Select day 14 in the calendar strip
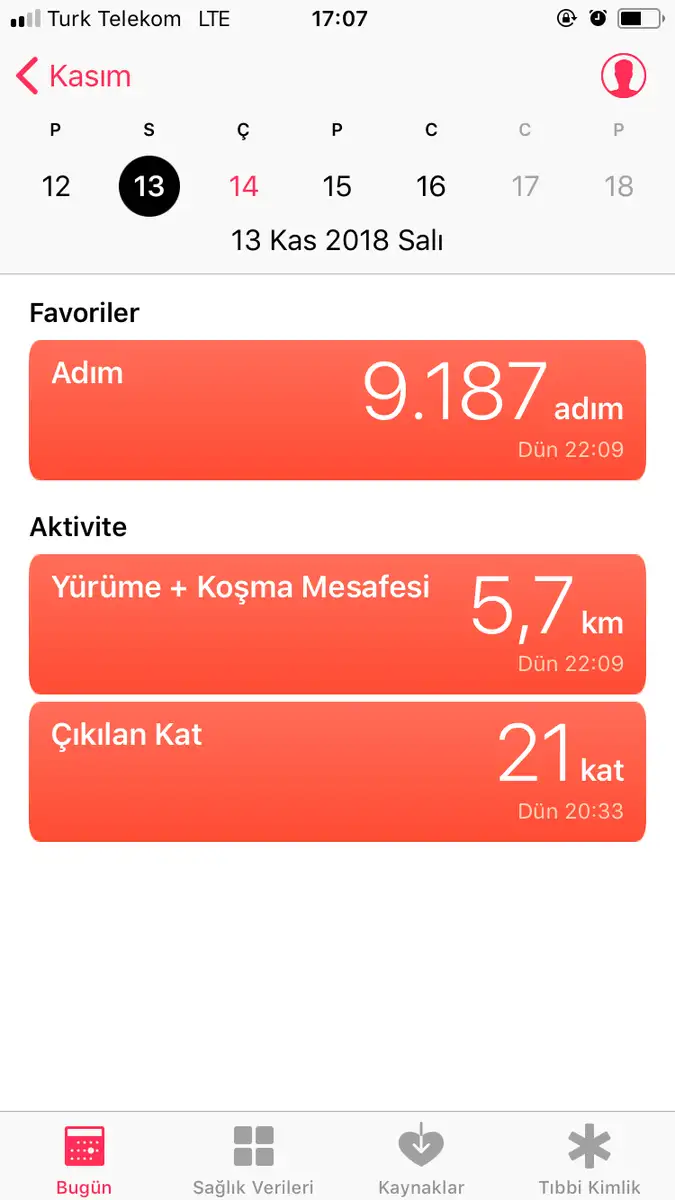 (x=243, y=186)
